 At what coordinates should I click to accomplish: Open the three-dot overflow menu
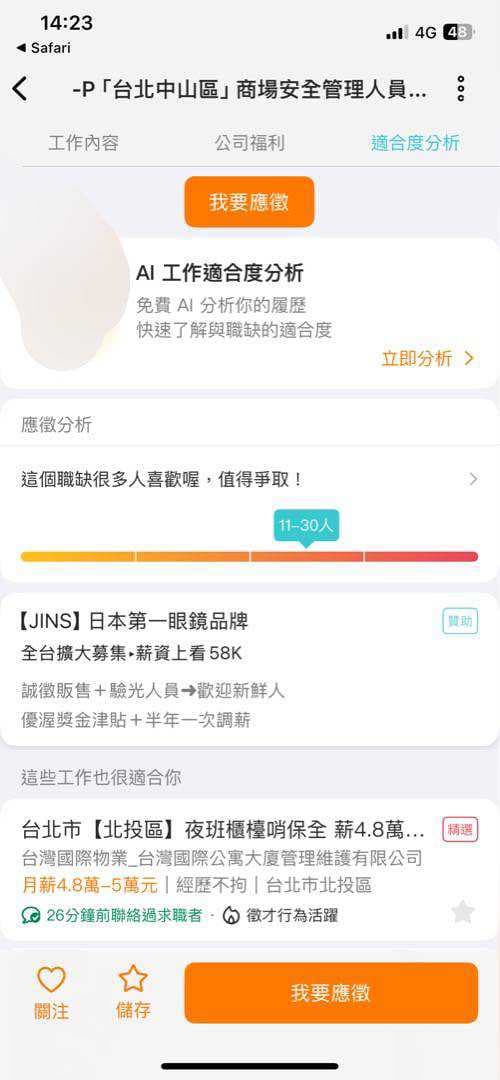(461, 89)
